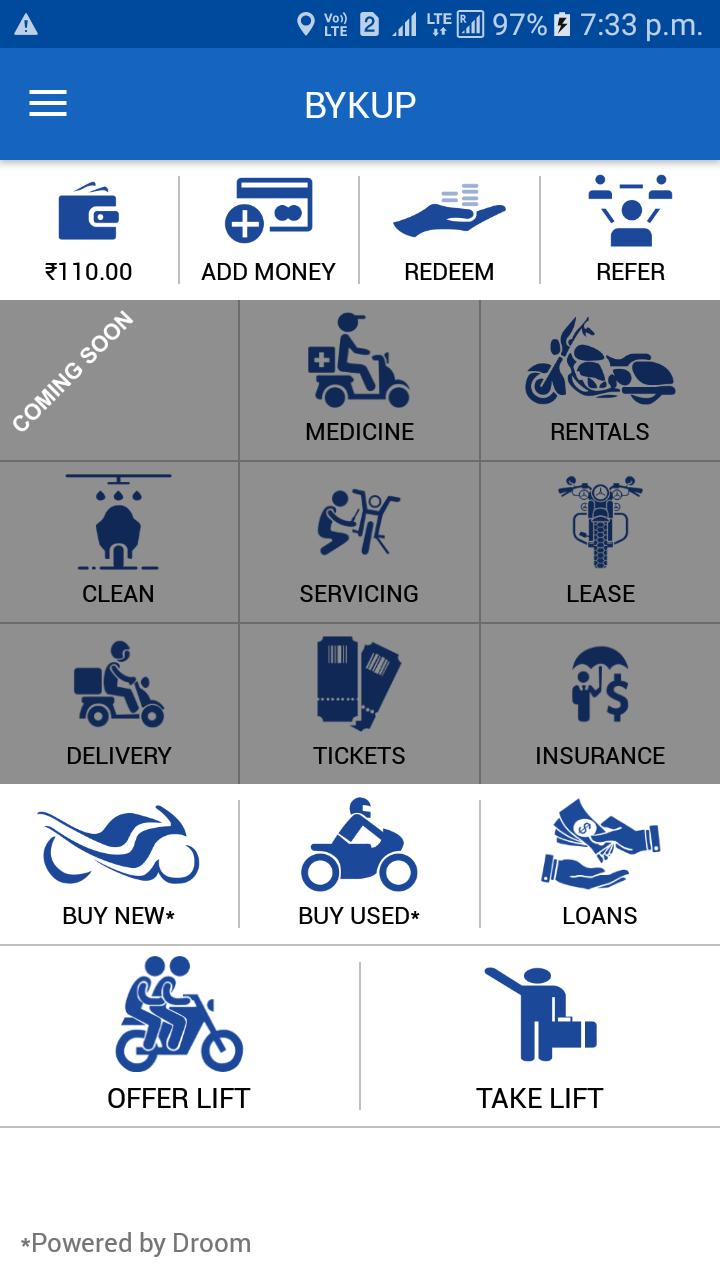Image resolution: width=720 pixels, height=1280 pixels.
Task: Choose Offer Lift
Action: coord(179,1036)
